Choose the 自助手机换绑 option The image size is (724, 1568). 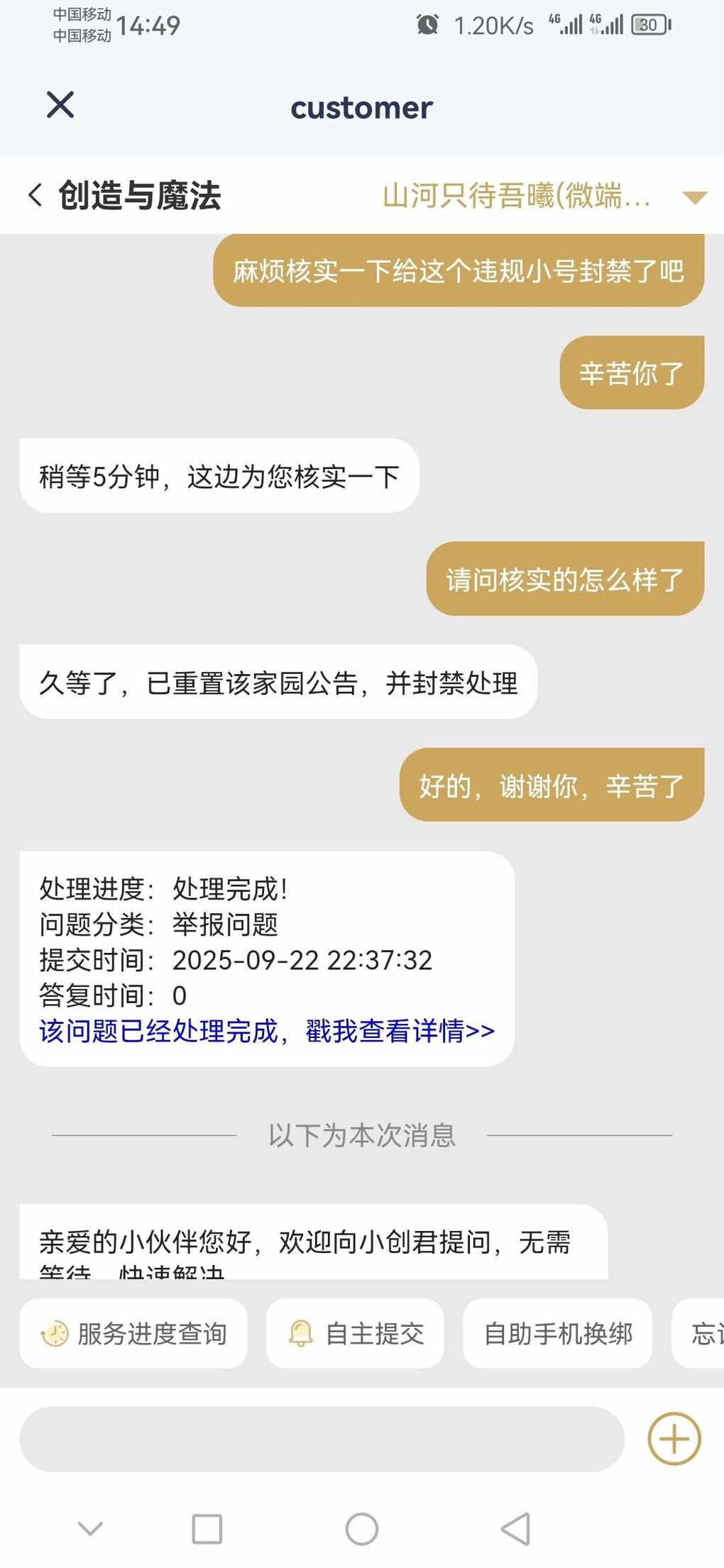point(557,1334)
